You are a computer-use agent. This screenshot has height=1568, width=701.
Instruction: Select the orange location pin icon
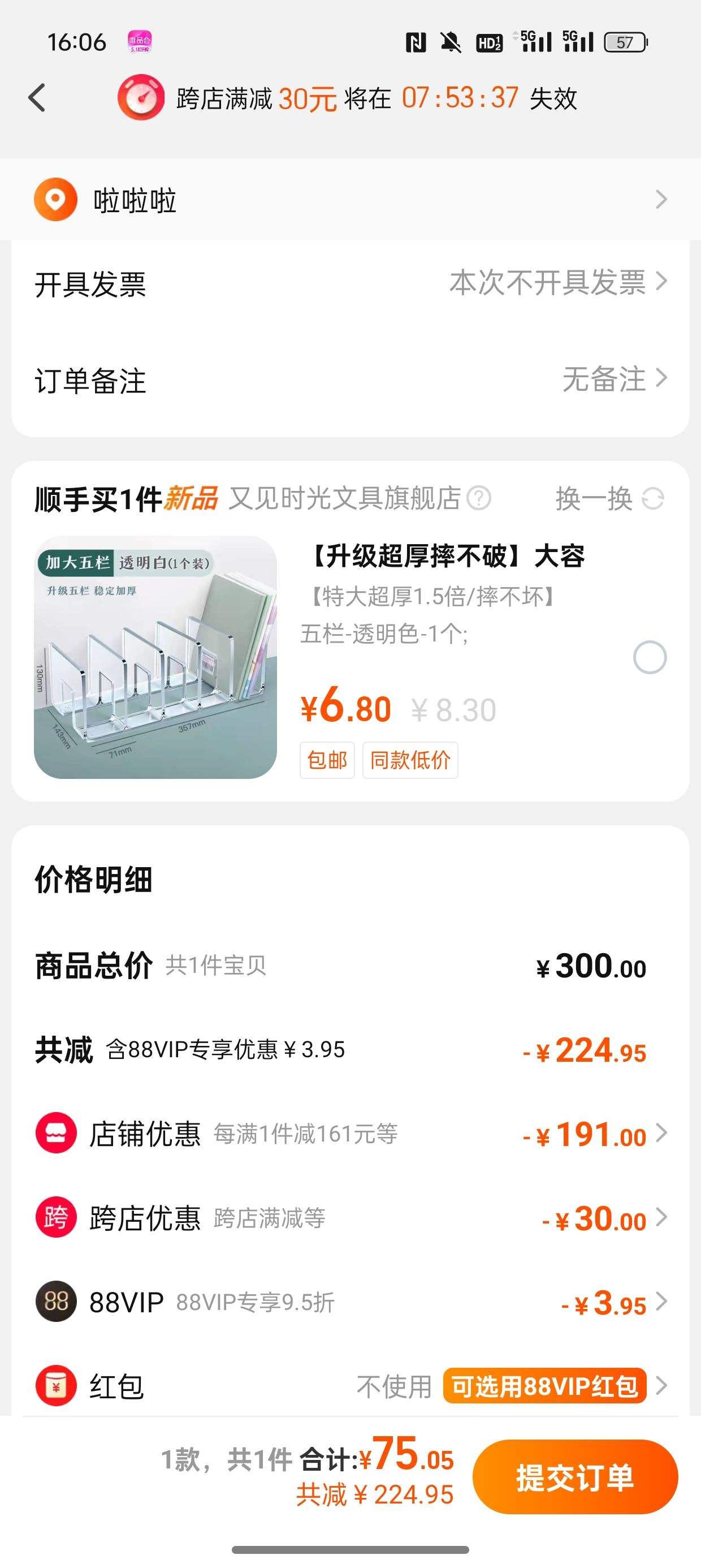coord(55,200)
